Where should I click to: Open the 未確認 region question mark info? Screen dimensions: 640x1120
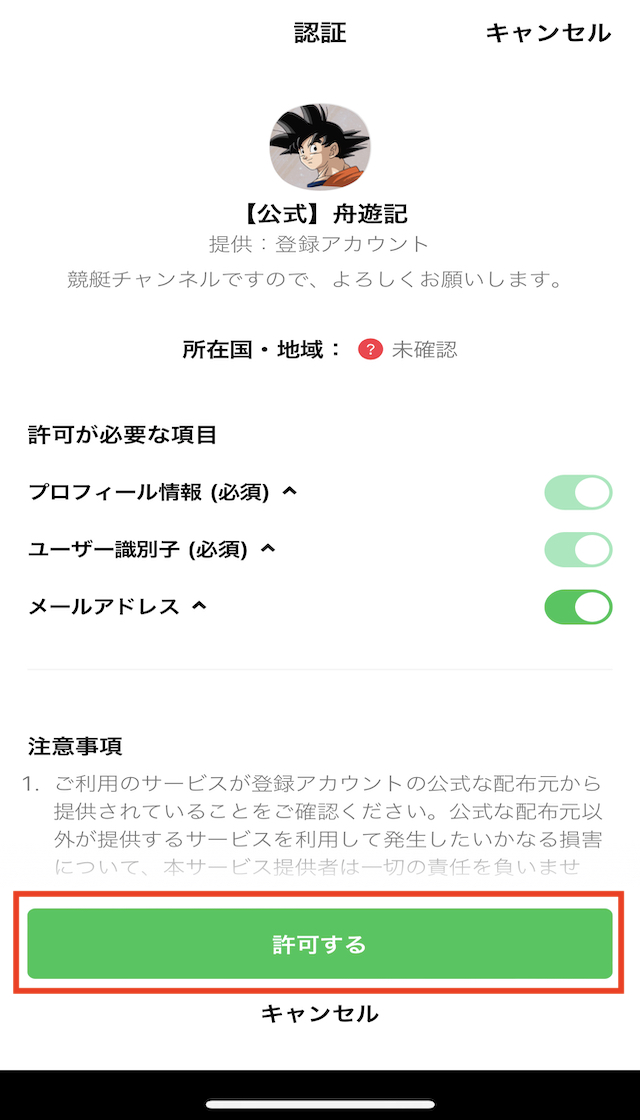(371, 350)
